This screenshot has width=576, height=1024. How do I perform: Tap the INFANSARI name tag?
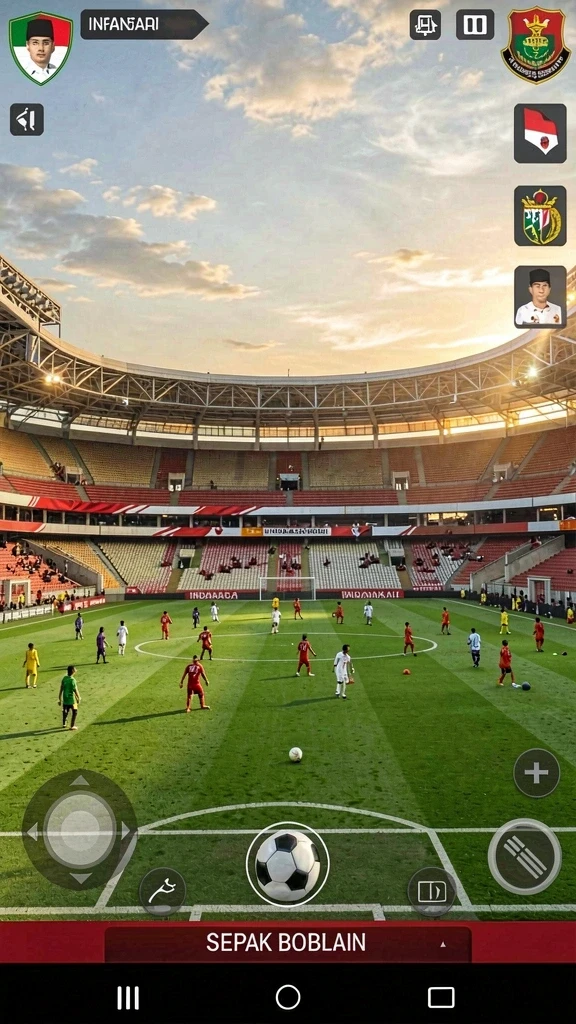[x=144, y=24]
